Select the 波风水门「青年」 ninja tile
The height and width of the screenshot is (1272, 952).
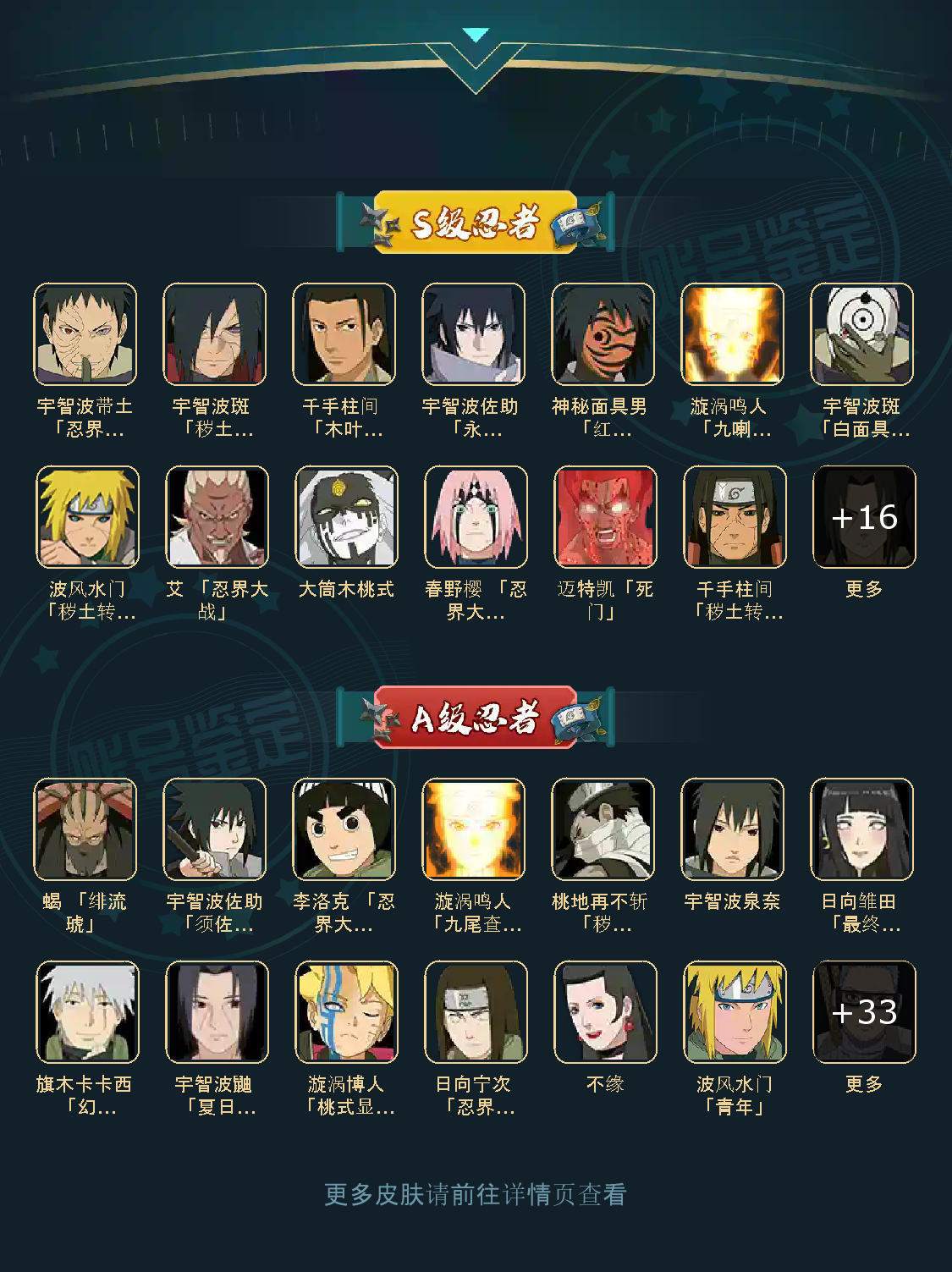pyautogui.click(x=735, y=1012)
